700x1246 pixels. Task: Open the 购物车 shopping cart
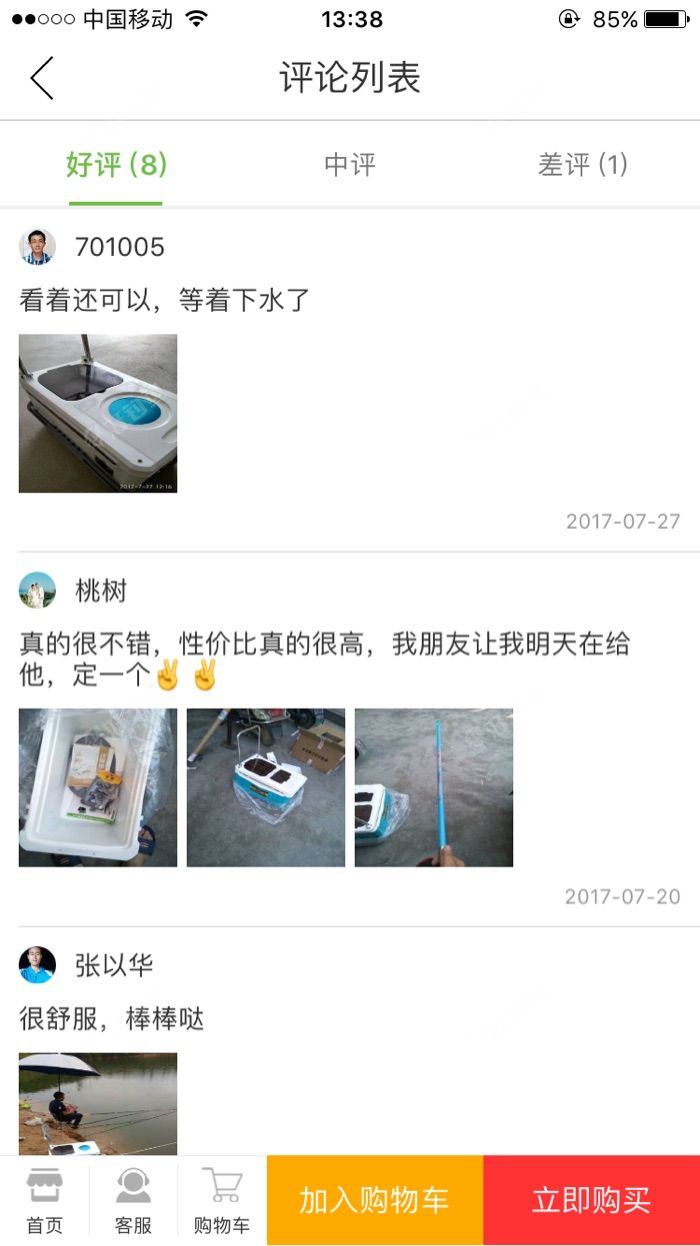tap(222, 1200)
